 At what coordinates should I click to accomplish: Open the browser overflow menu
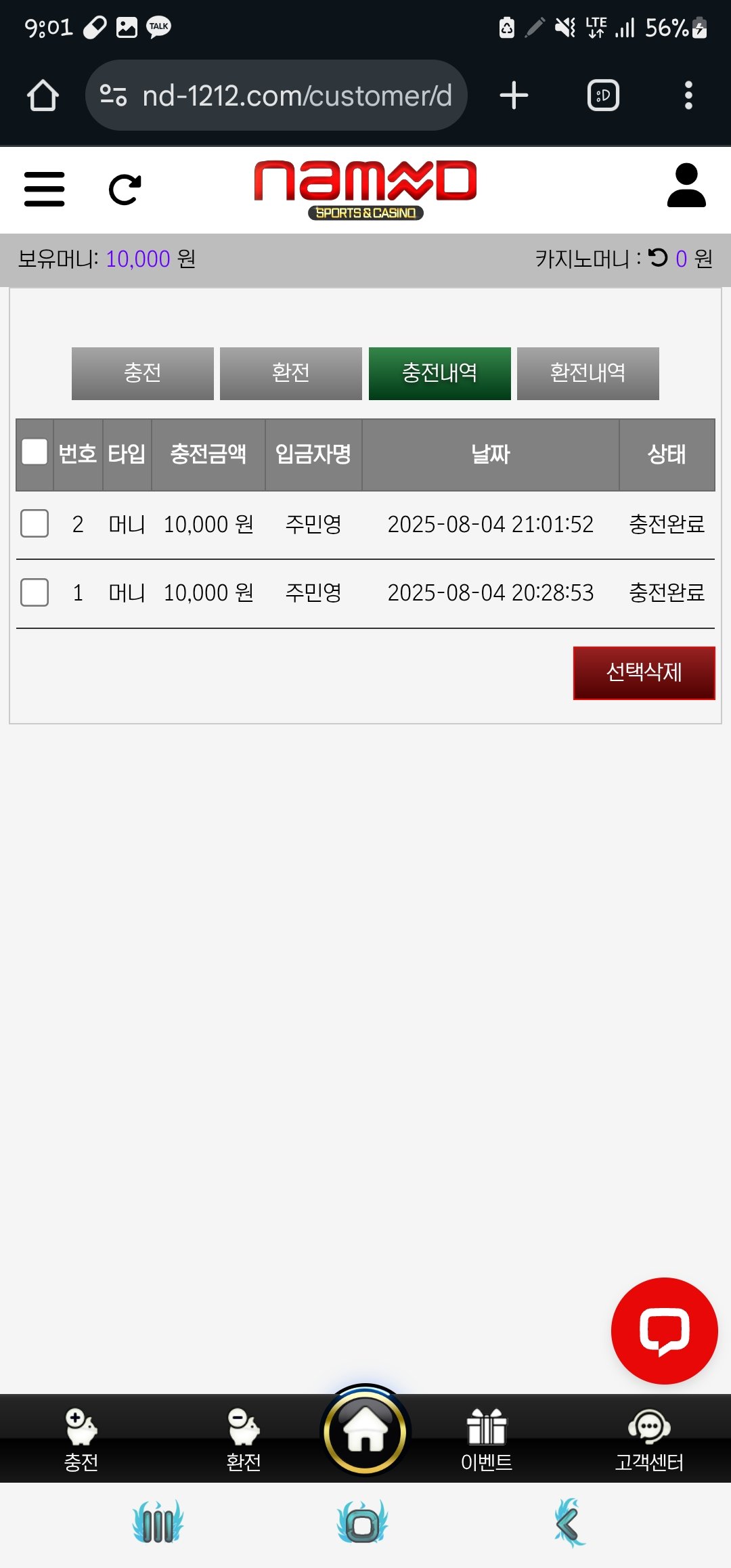[688, 95]
